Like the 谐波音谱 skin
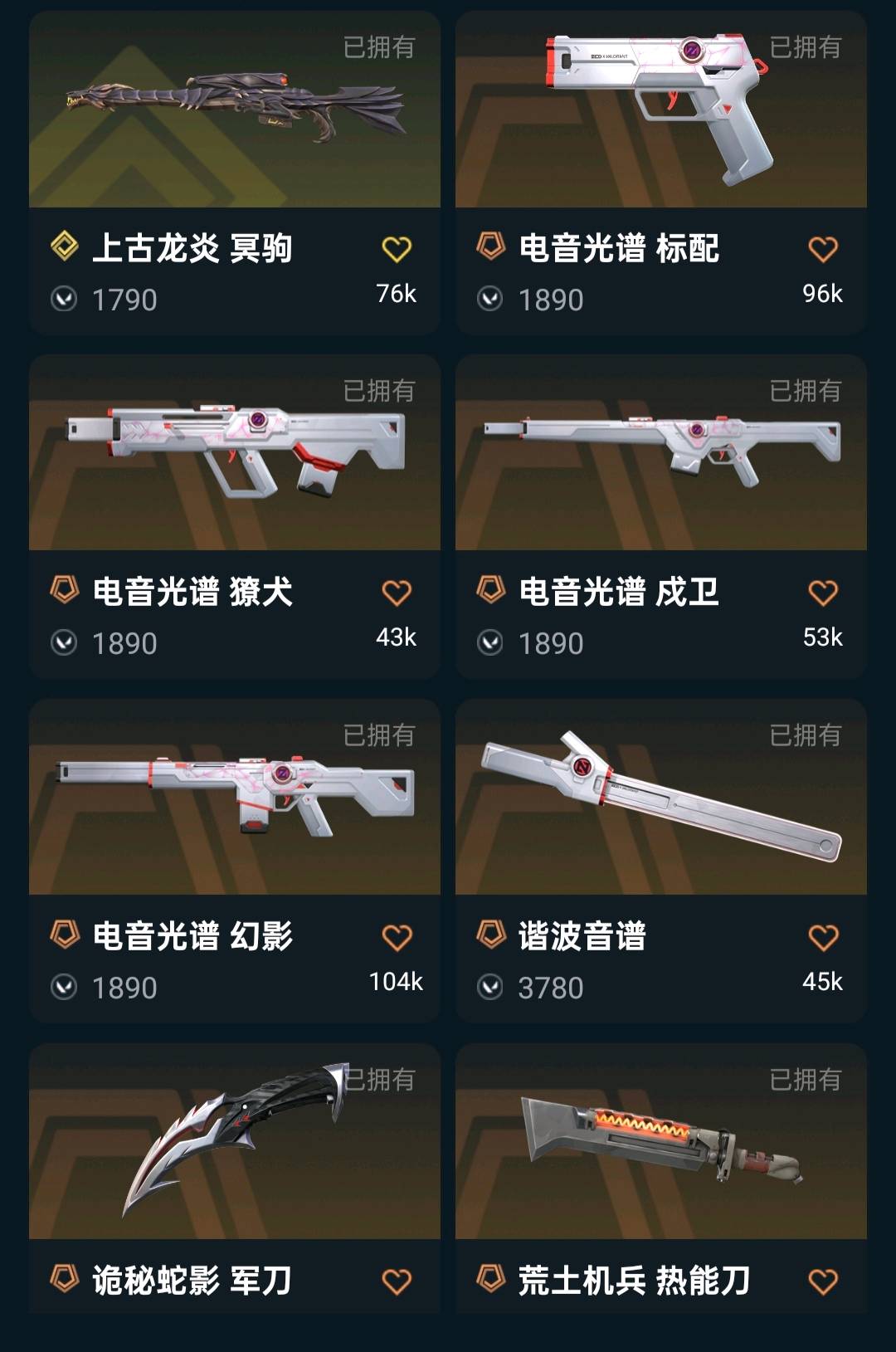The width and height of the screenshot is (896, 1352). coord(823,937)
